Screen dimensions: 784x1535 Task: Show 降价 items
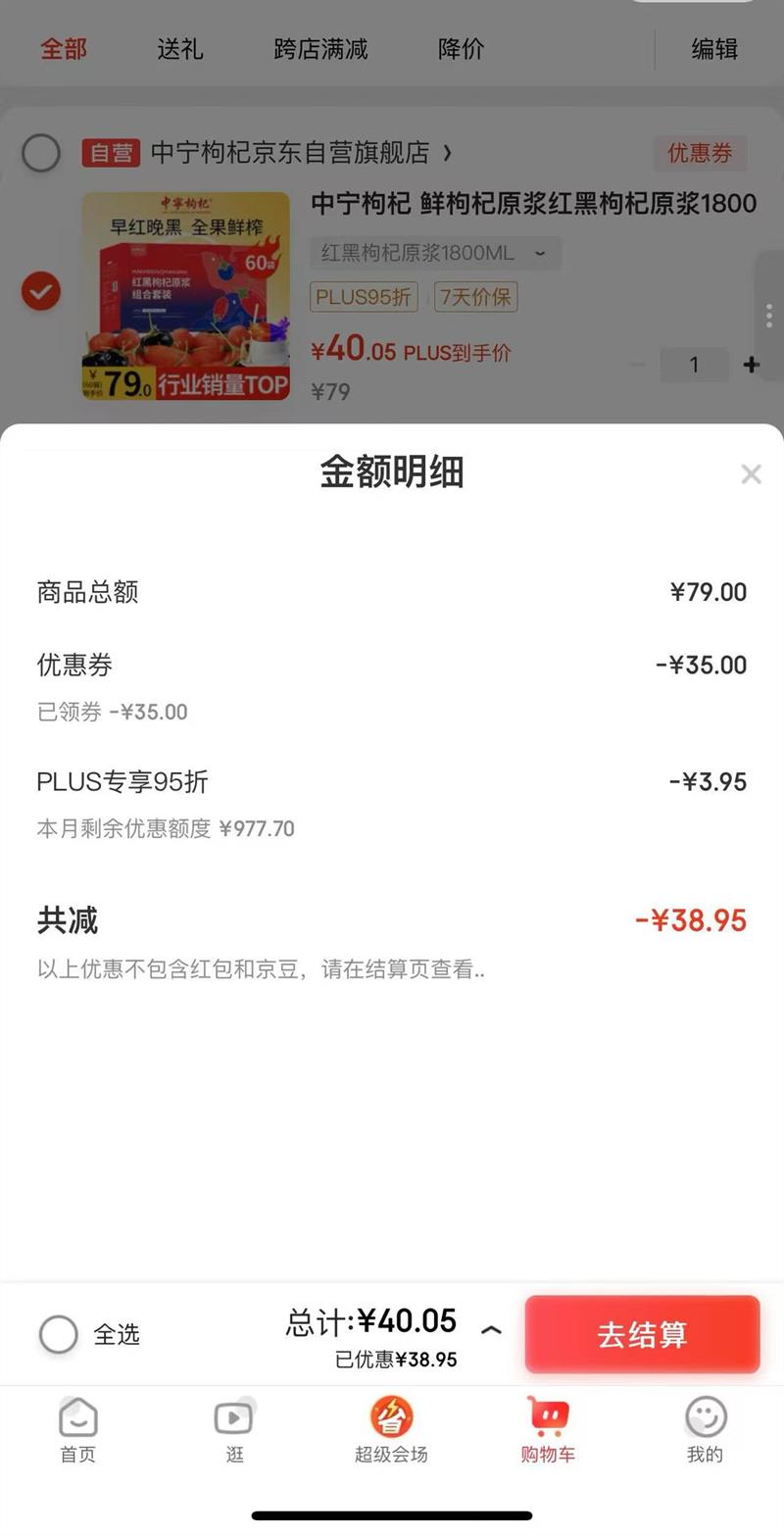(x=461, y=49)
